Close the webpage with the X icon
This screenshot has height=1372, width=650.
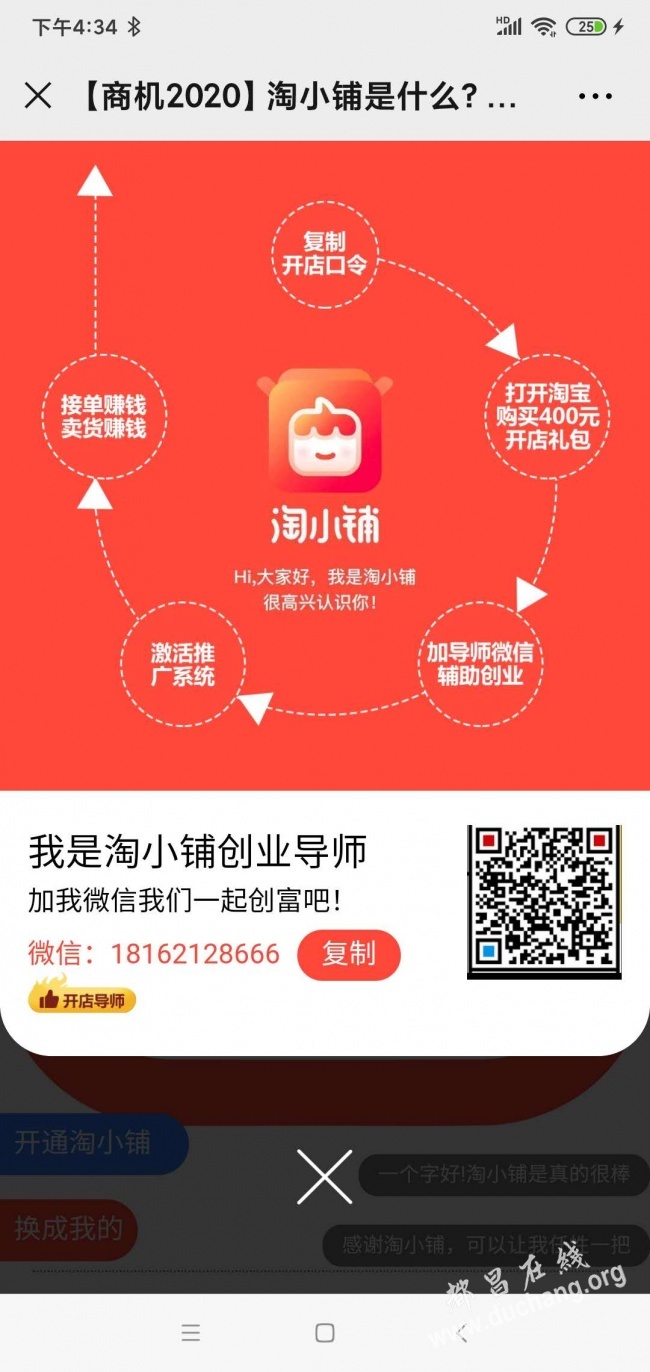[38, 96]
